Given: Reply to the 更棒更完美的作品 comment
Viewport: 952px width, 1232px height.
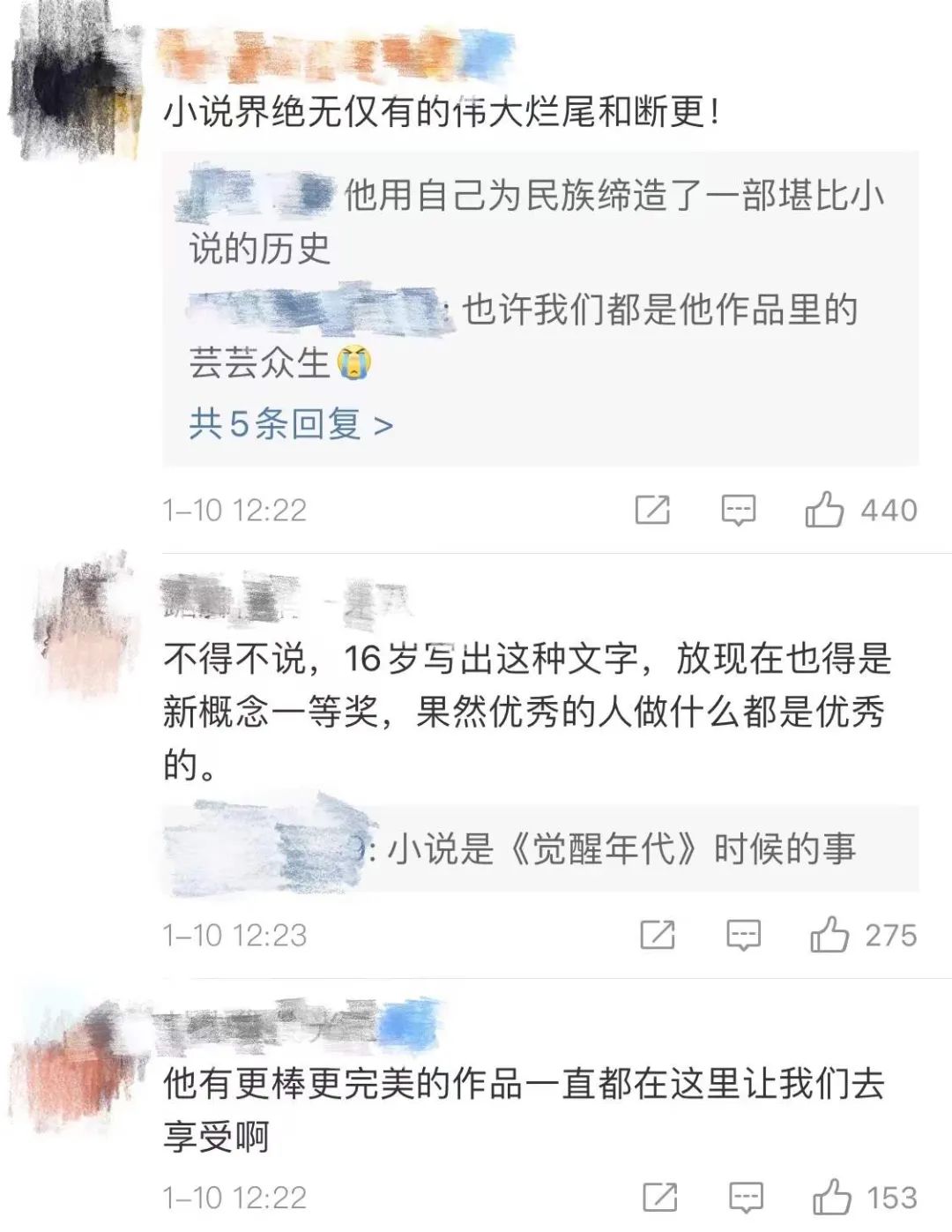Looking at the screenshot, I should click(x=746, y=1198).
